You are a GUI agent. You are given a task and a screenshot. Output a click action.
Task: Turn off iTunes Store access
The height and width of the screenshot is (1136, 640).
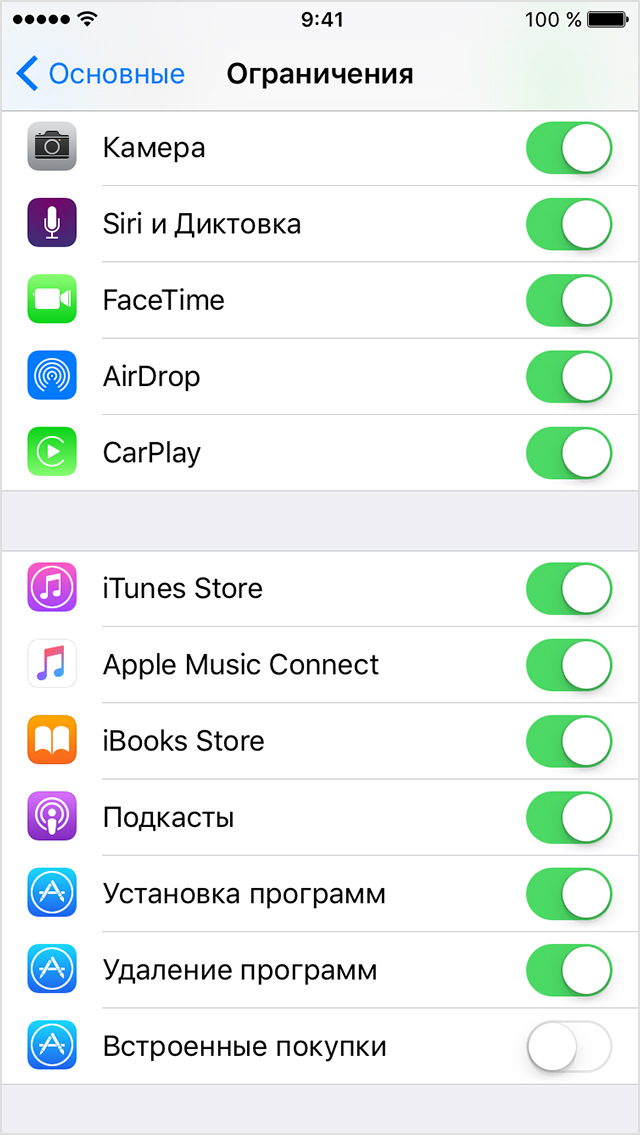click(x=568, y=588)
